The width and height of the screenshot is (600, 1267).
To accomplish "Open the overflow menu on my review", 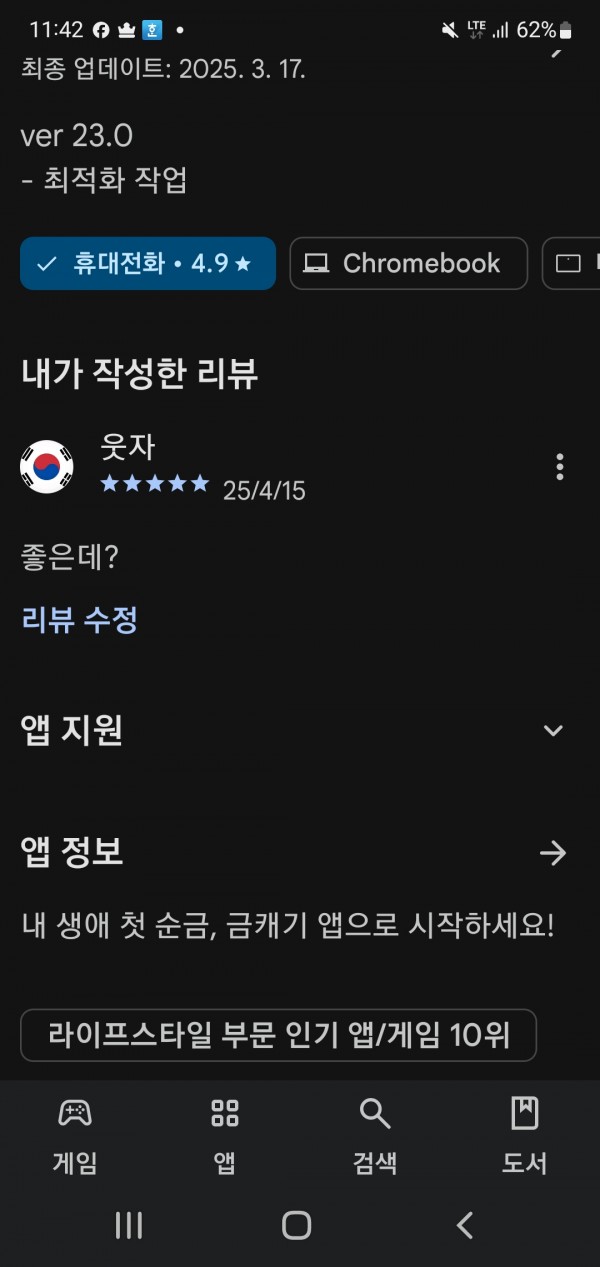I will click(559, 467).
